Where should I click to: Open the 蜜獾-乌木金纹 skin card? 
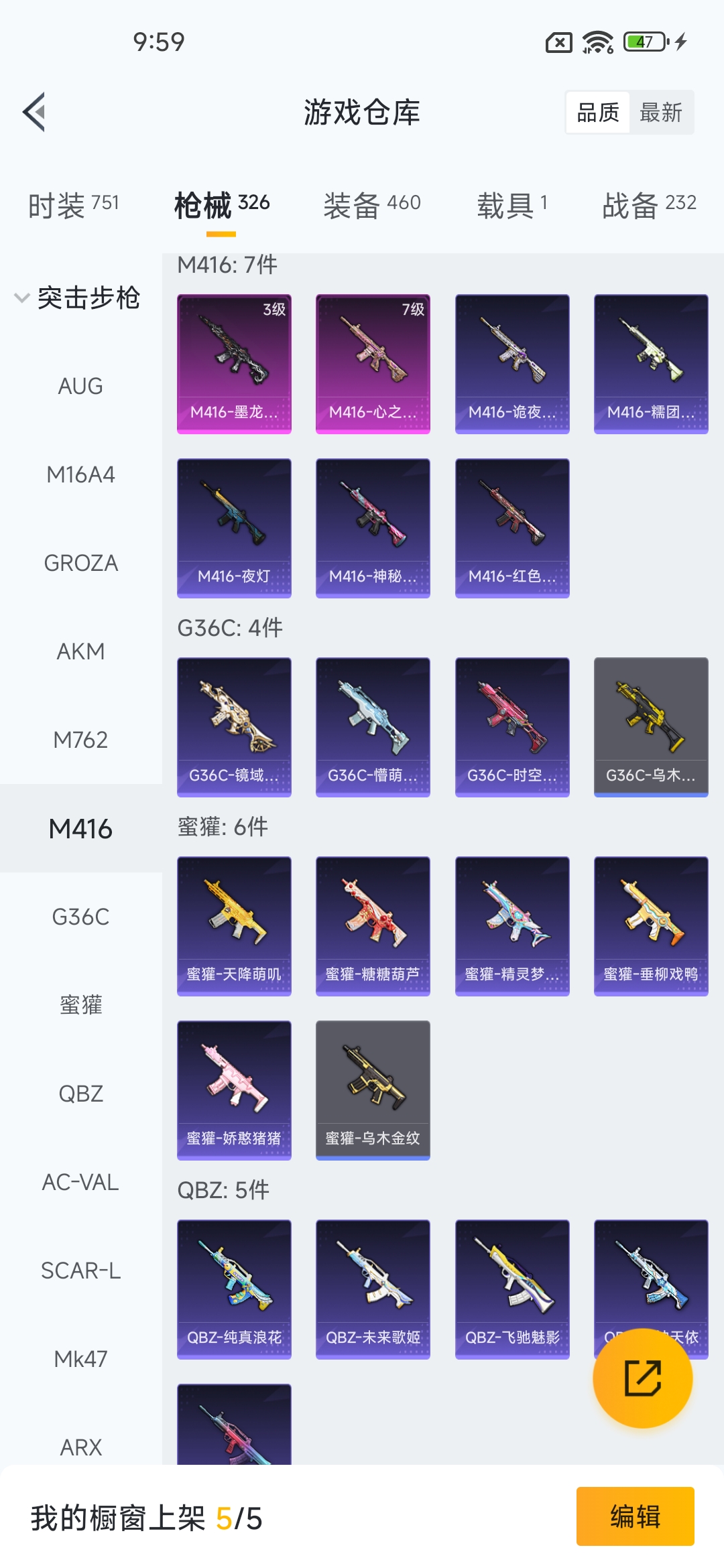coord(373,1090)
